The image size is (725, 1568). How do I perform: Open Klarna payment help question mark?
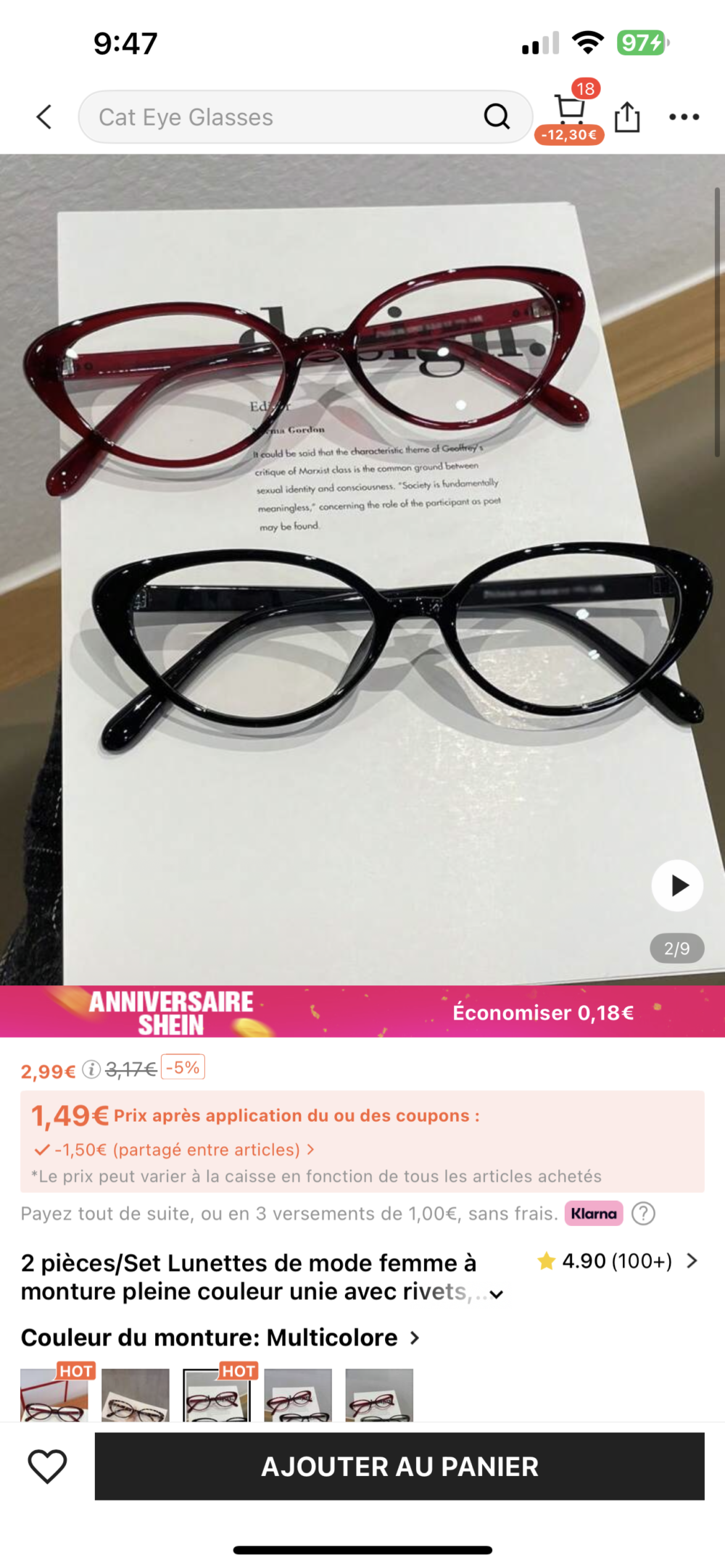(643, 1213)
